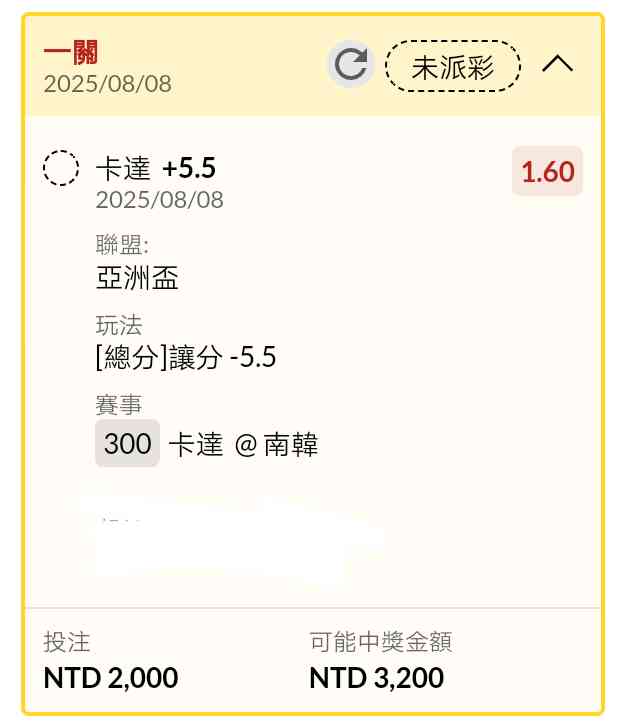Tap the 未派彩 status chip

tap(453, 66)
